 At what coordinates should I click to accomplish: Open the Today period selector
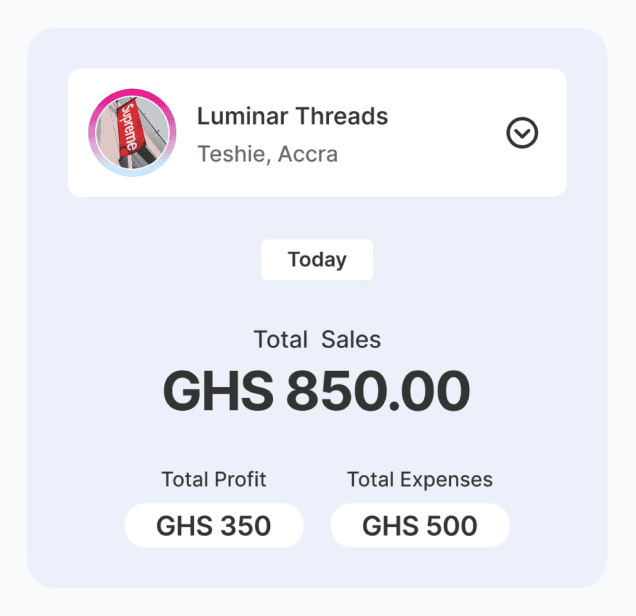pos(317,260)
